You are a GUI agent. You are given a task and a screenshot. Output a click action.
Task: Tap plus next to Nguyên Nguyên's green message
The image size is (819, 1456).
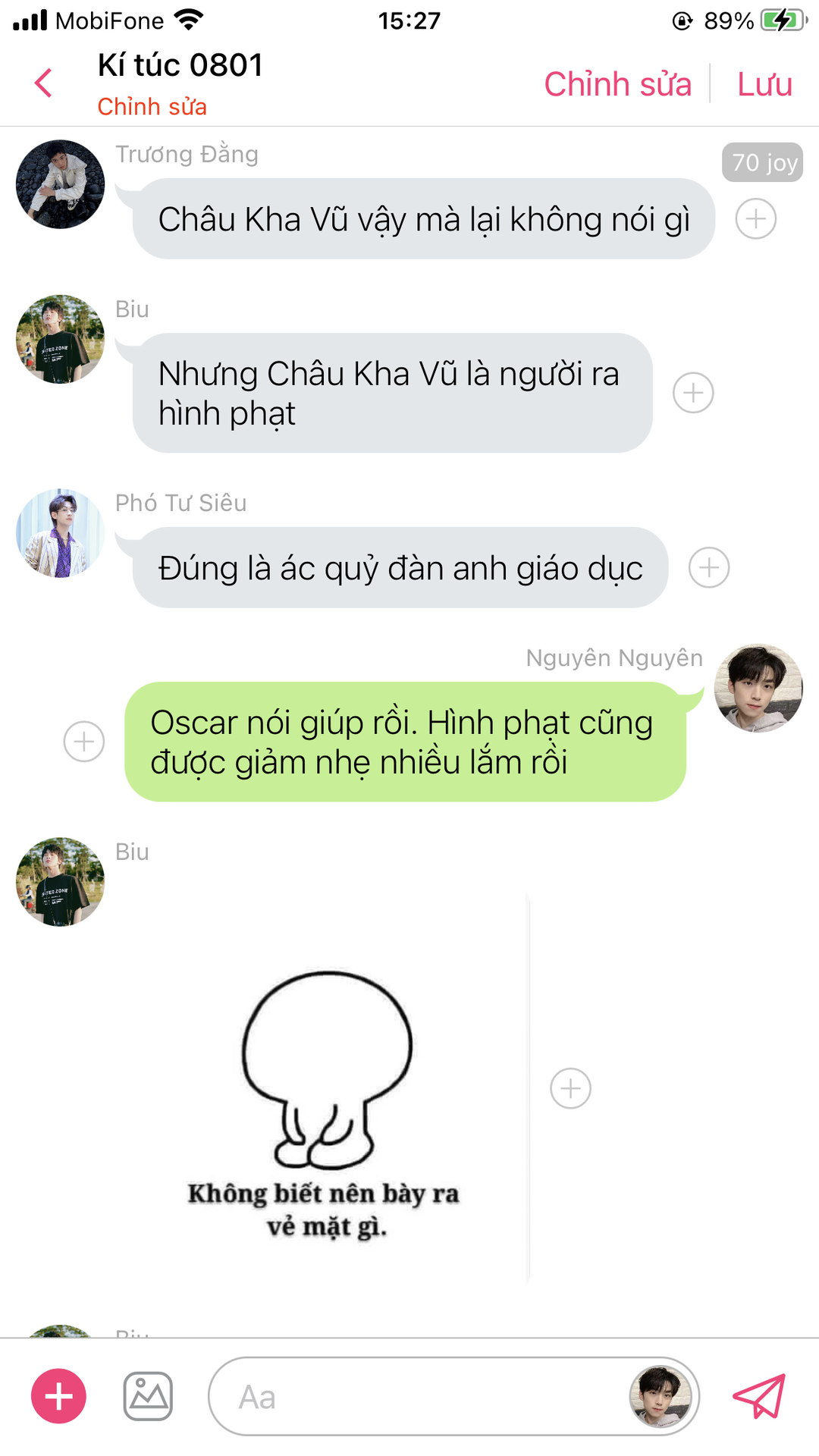click(84, 742)
